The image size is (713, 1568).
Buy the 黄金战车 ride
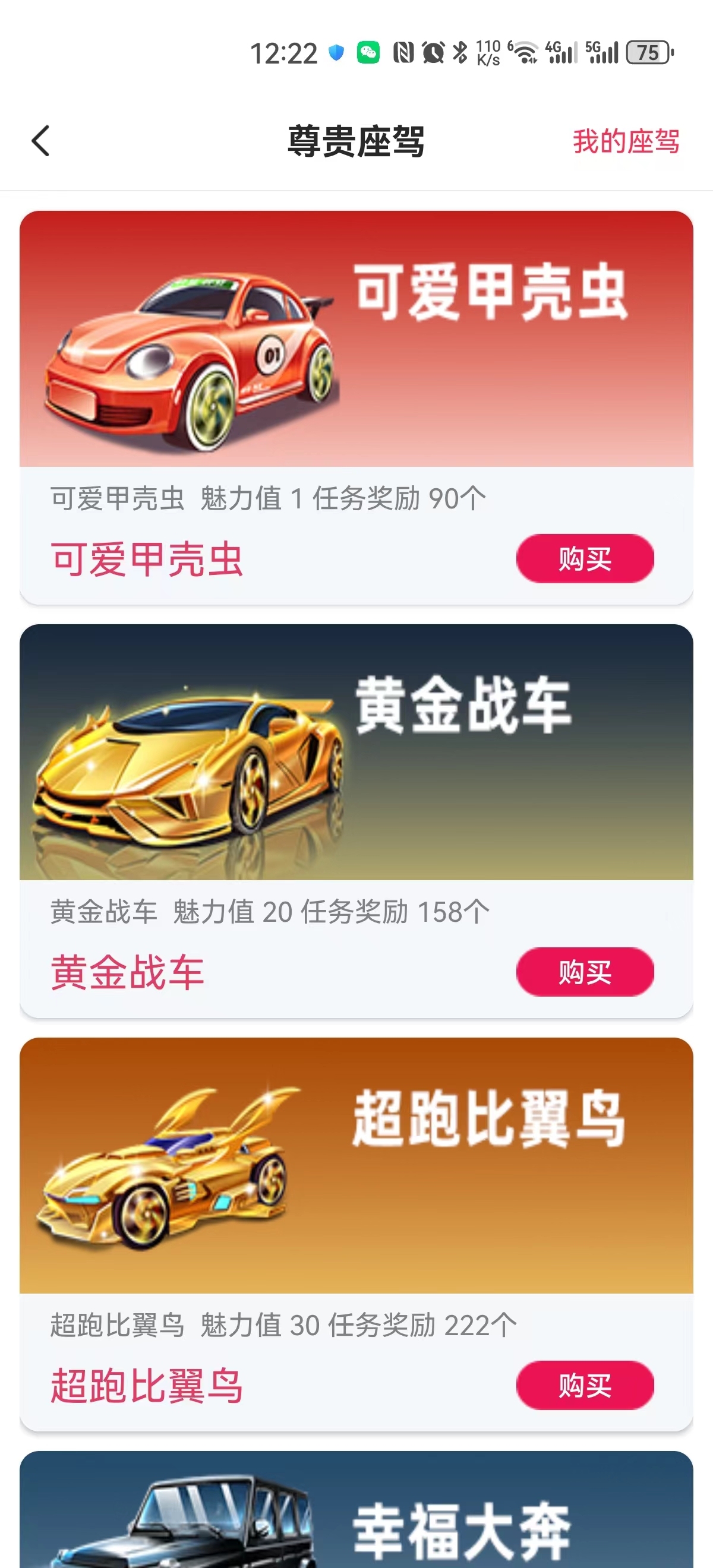point(585,972)
